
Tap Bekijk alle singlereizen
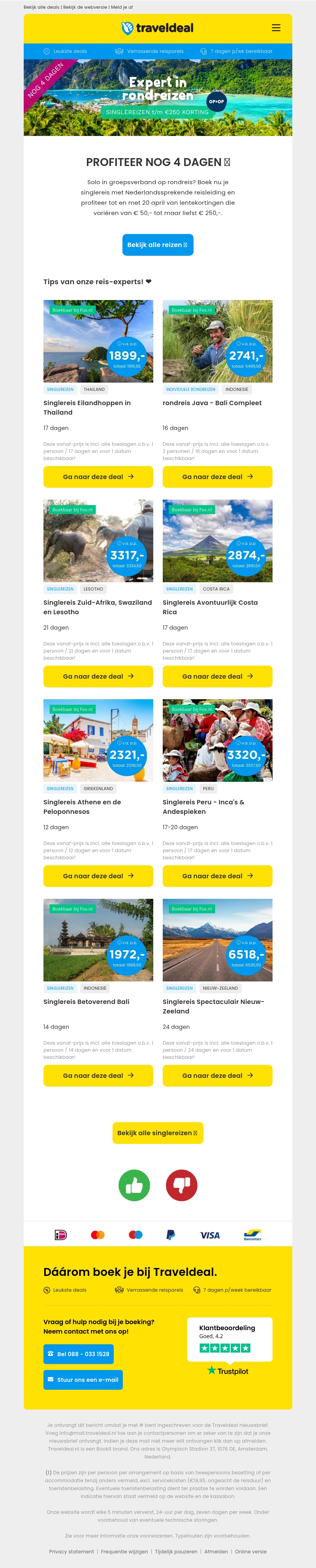click(158, 1133)
